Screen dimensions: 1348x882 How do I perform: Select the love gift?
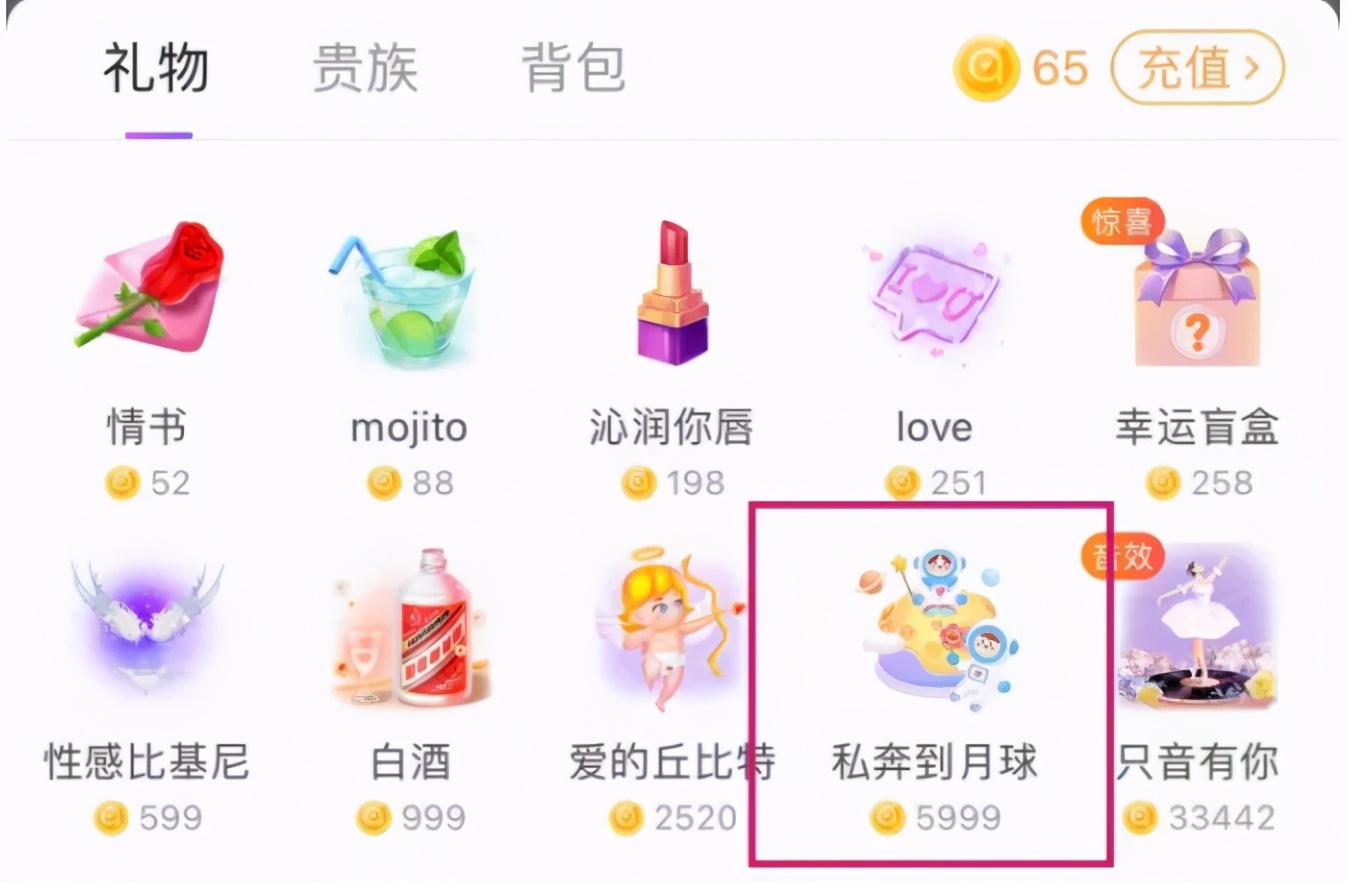click(933, 290)
